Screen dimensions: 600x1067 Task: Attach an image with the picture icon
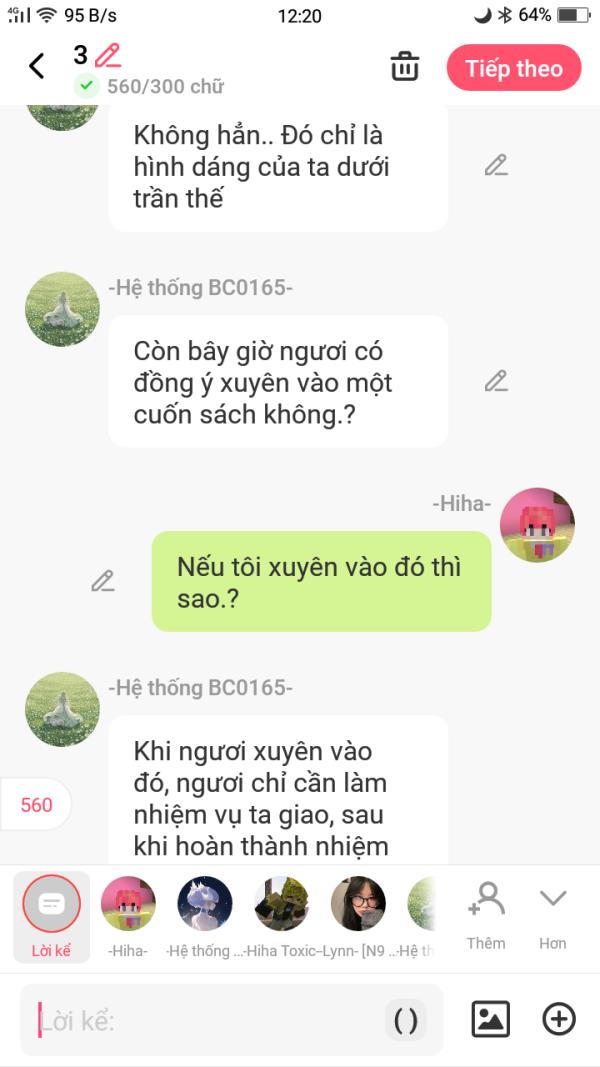tap(490, 1019)
